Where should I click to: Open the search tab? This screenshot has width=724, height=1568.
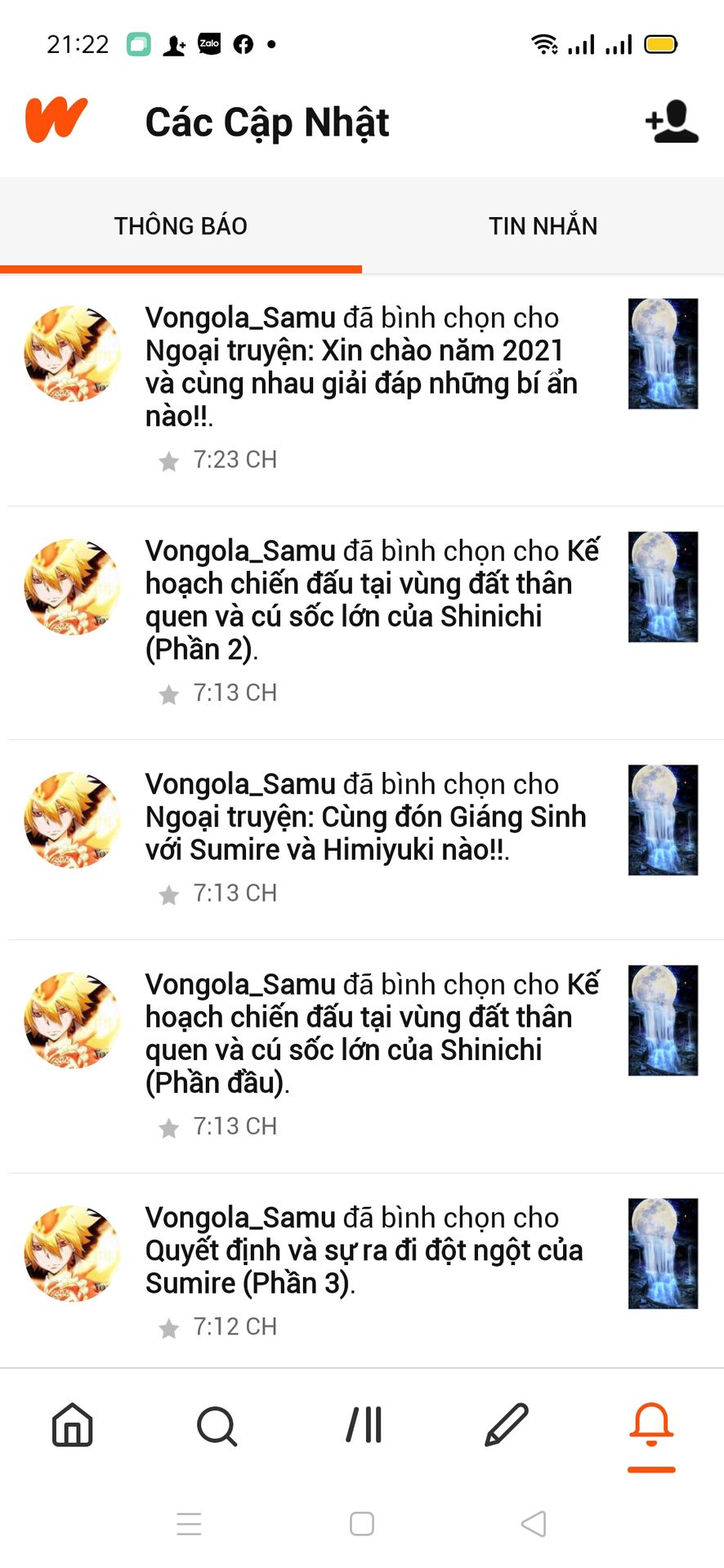coord(217,1426)
